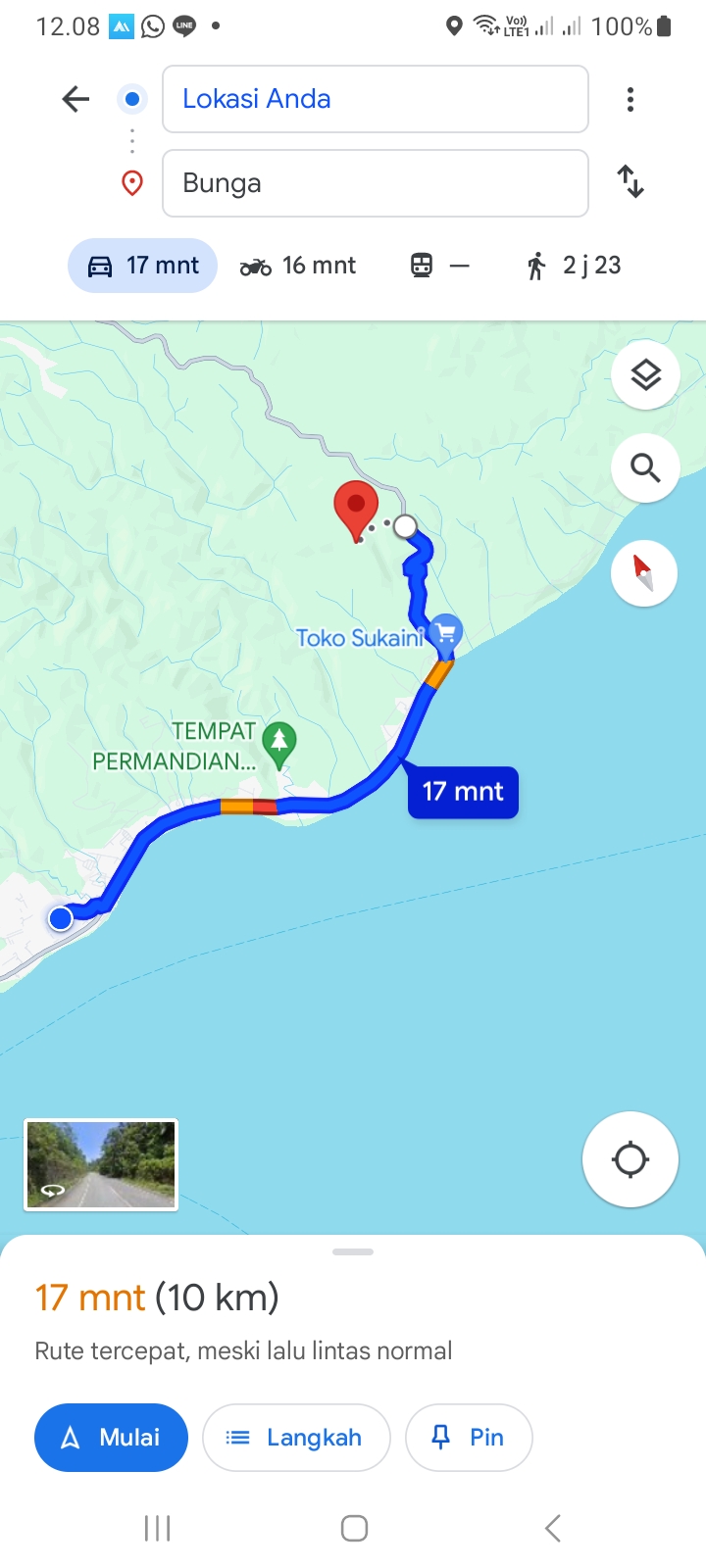Tap the system back button
Image resolution: width=706 pixels, height=1568 pixels.
553,1528
